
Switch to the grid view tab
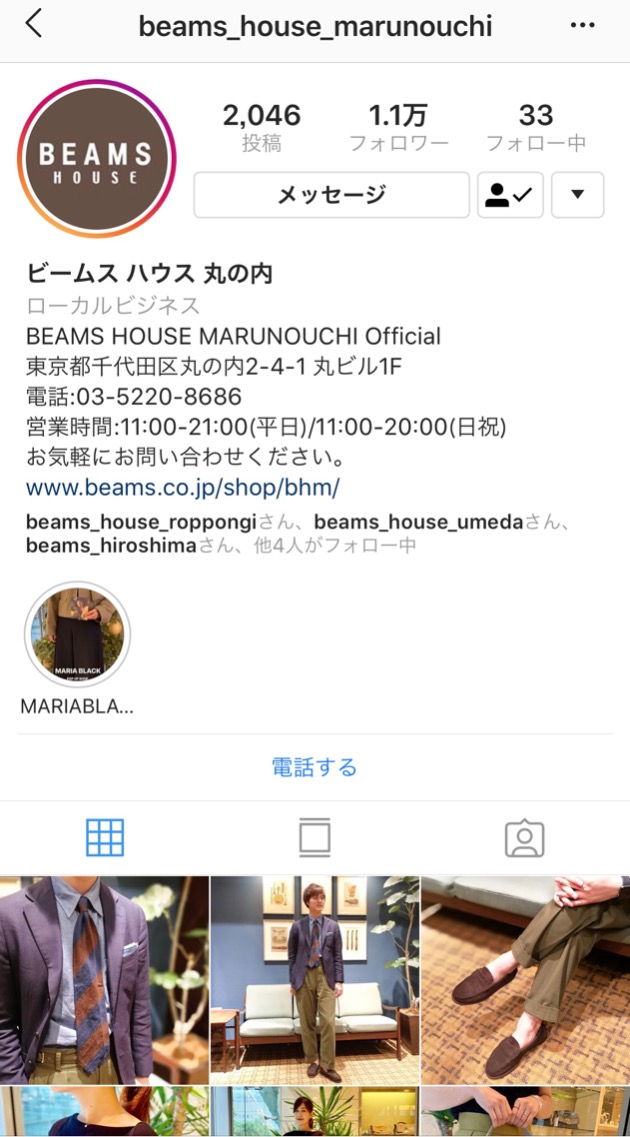[105, 837]
